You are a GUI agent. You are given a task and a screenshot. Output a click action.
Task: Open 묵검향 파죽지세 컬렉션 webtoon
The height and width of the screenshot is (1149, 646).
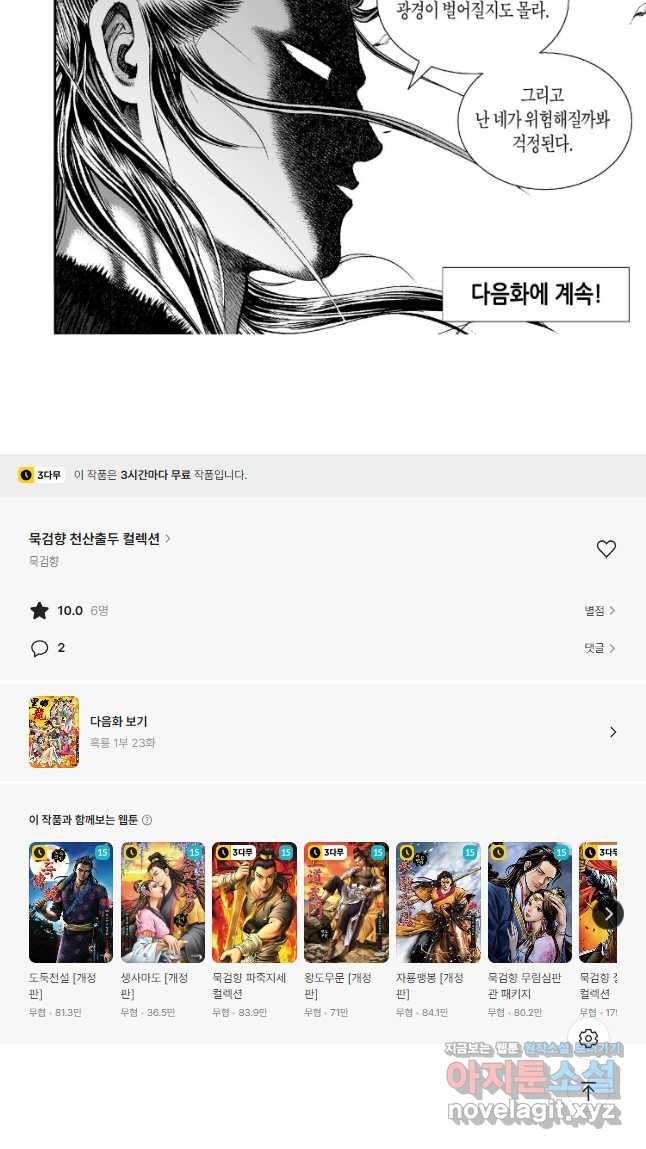tap(254, 902)
